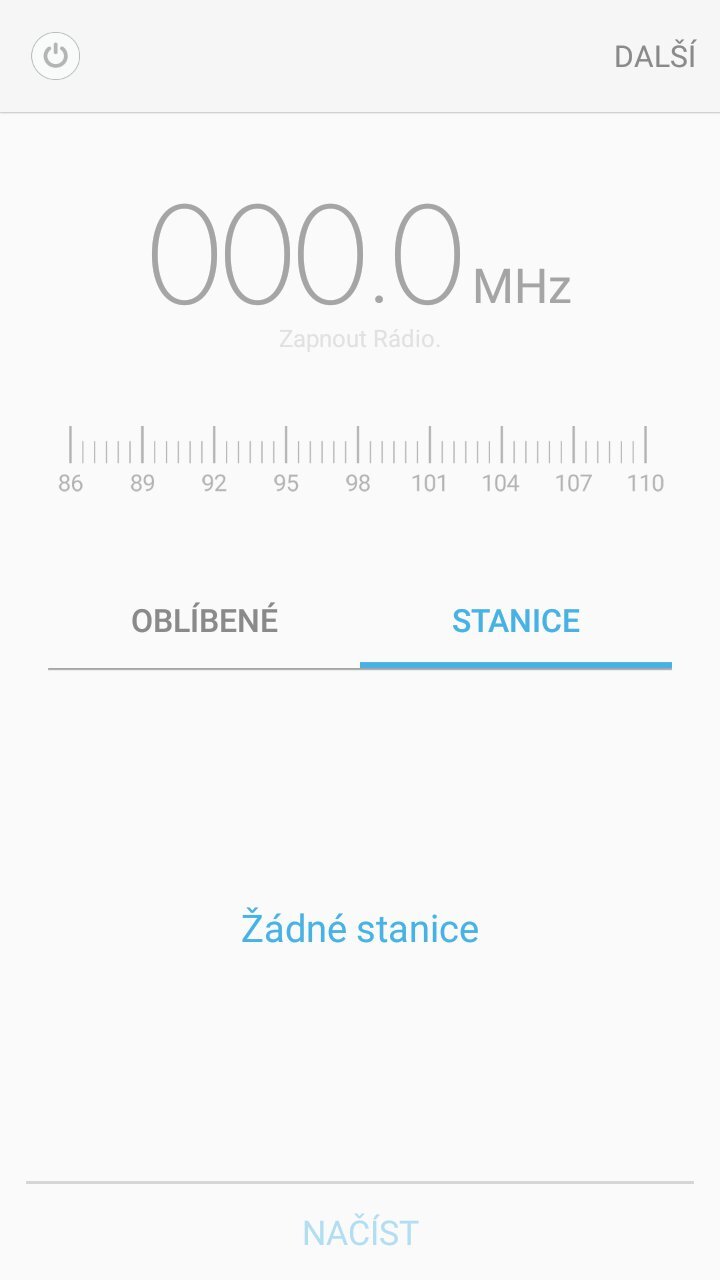The width and height of the screenshot is (720, 1280).
Task: Tune to 98 on the tuner scale
Action: point(358,483)
